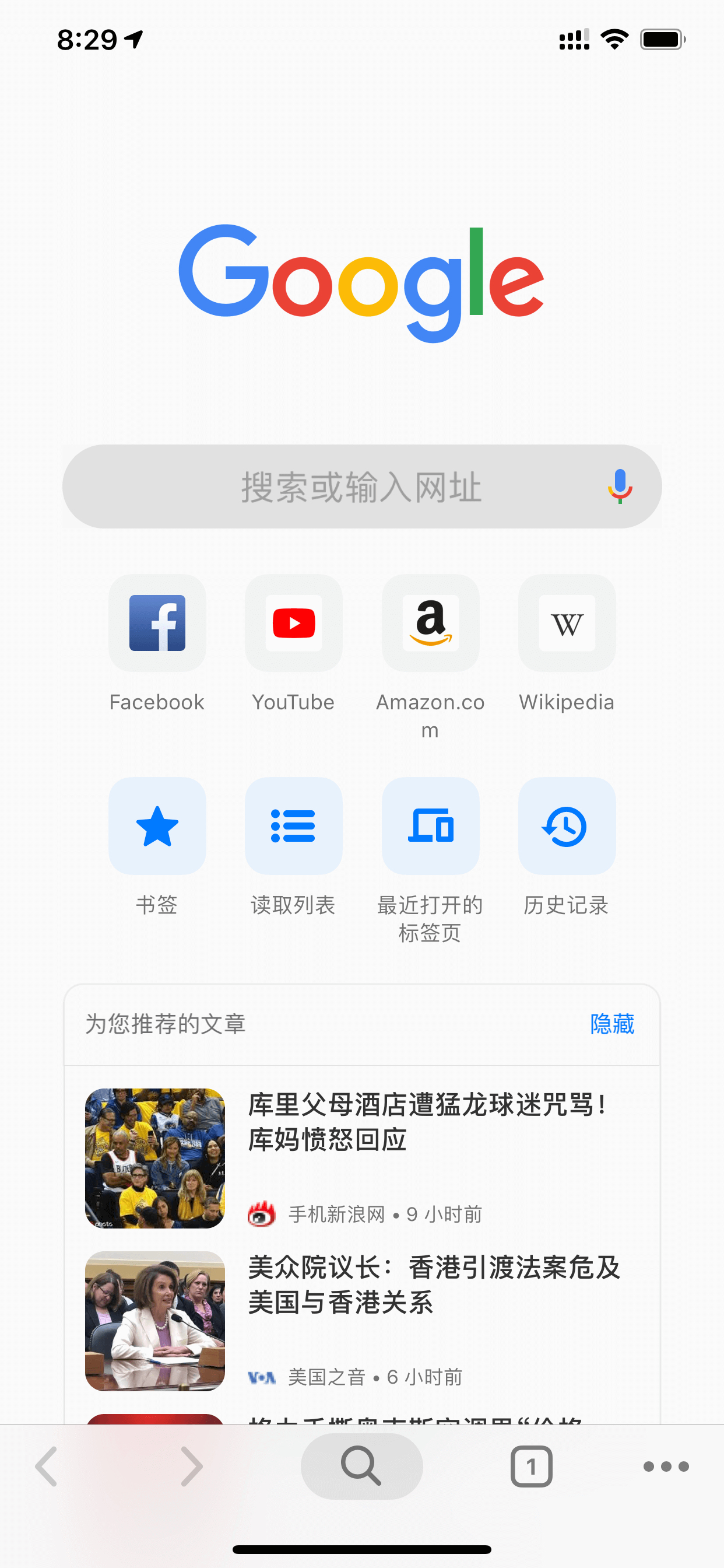724x1568 pixels.
Task: Hide suggested articles via 隐藏
Action: coord(612,1024)
